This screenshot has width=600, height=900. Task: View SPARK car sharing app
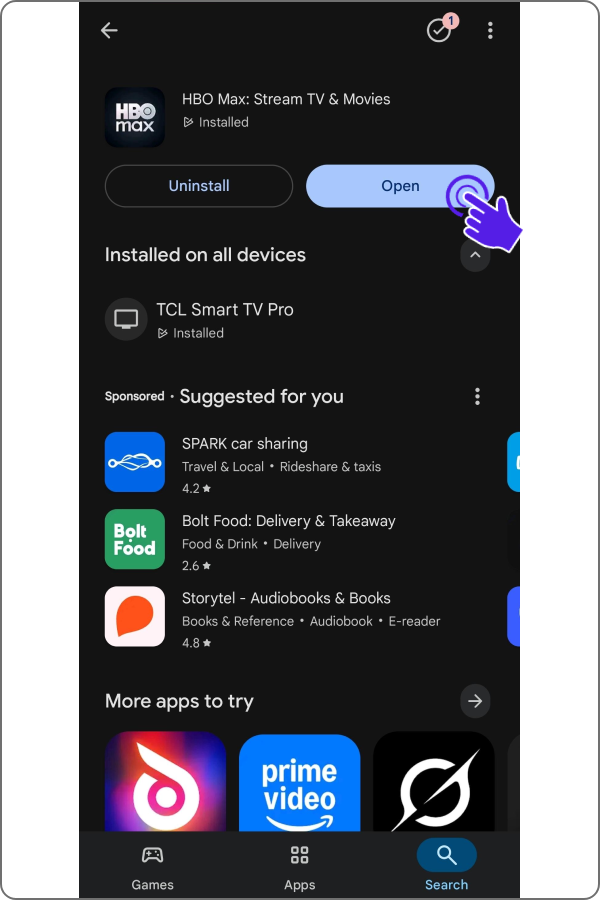pyautogui.click(x=245, y=463)
